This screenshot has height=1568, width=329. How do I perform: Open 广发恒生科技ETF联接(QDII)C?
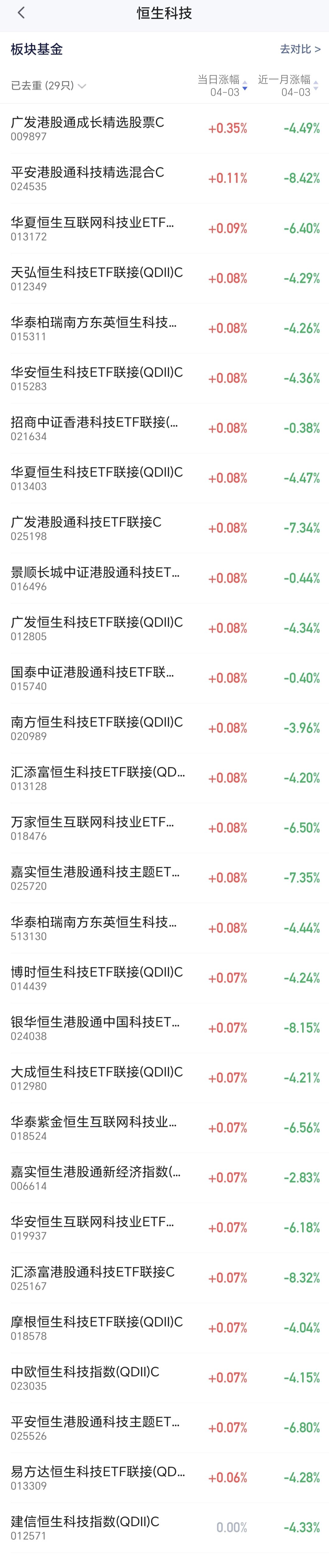[96, 627]
